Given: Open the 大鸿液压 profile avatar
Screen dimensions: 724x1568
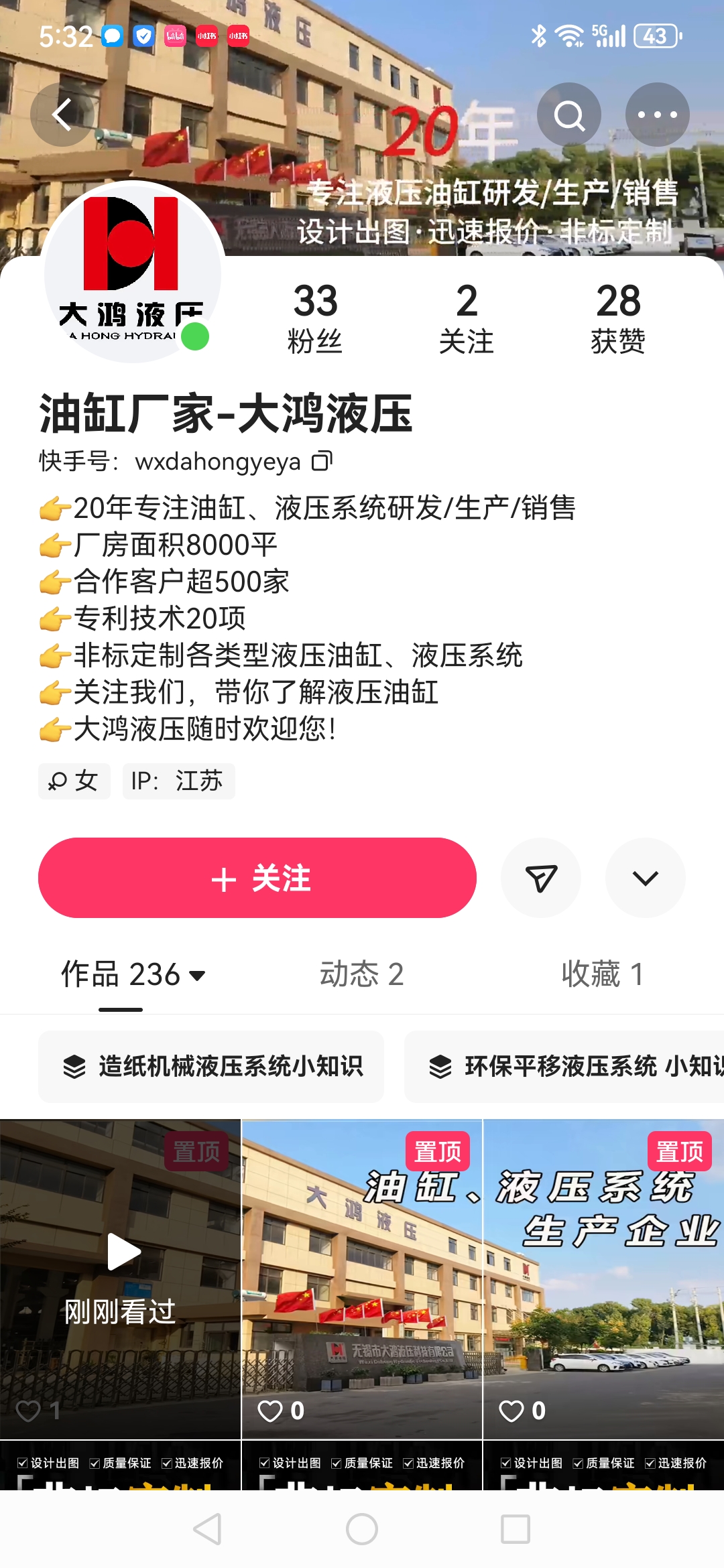Looking at the screenshot, I should click(133, 272).
